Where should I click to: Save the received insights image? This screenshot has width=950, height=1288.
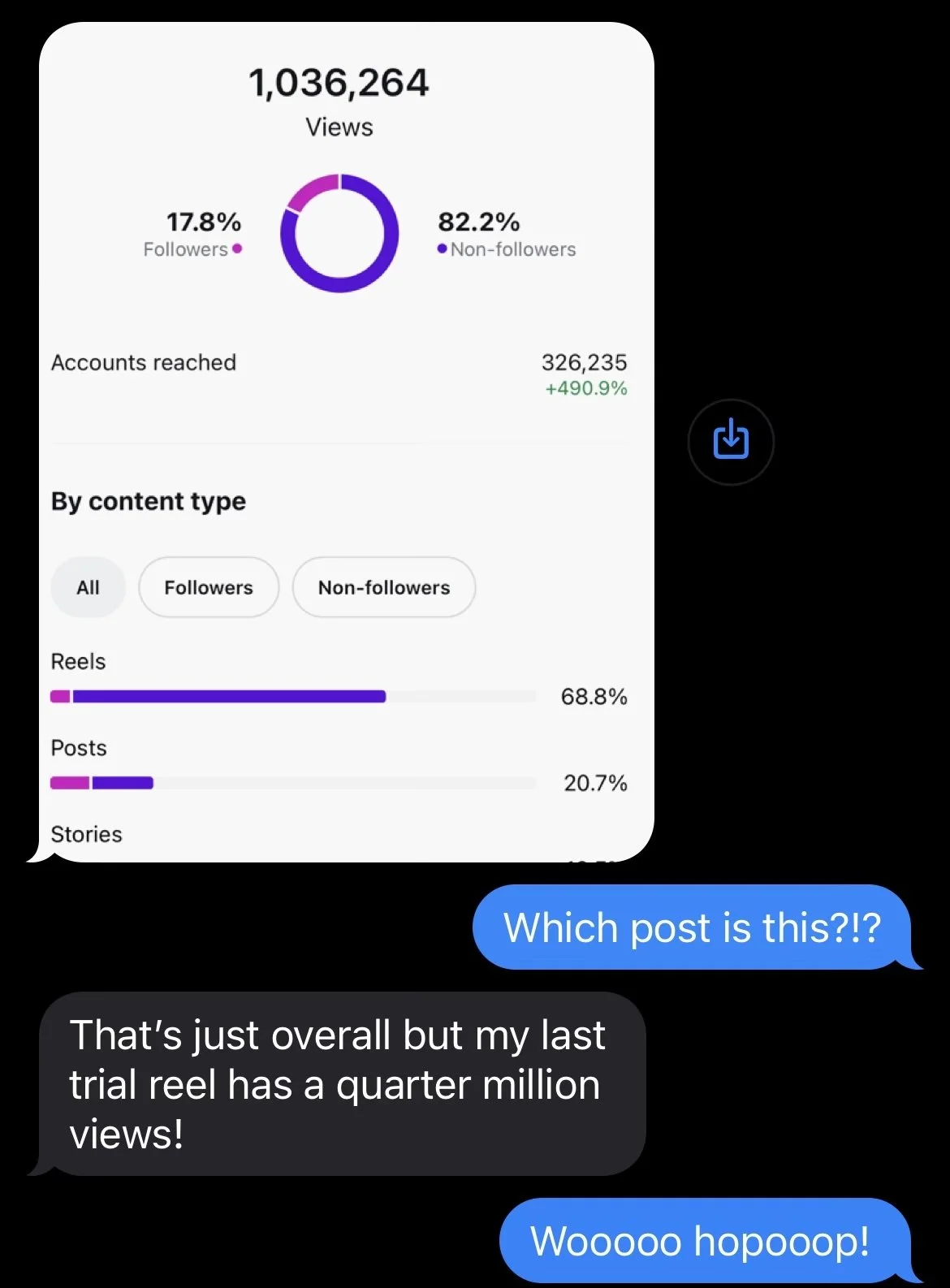[731, 442]
